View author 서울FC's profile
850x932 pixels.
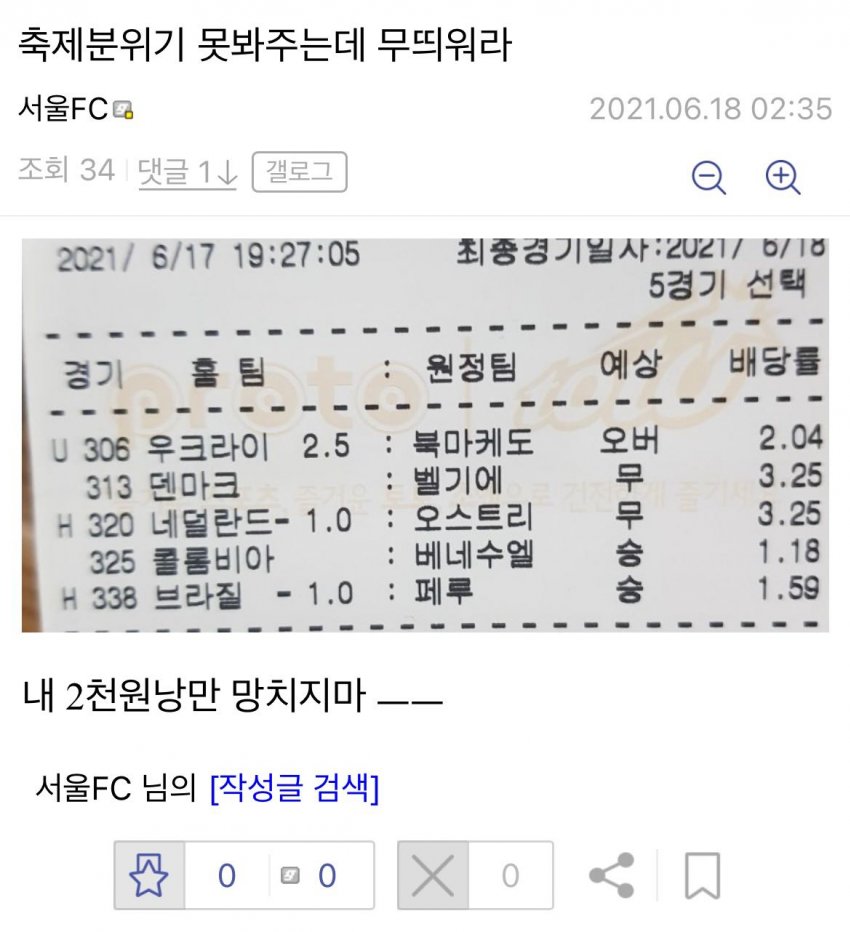(63, 109)
